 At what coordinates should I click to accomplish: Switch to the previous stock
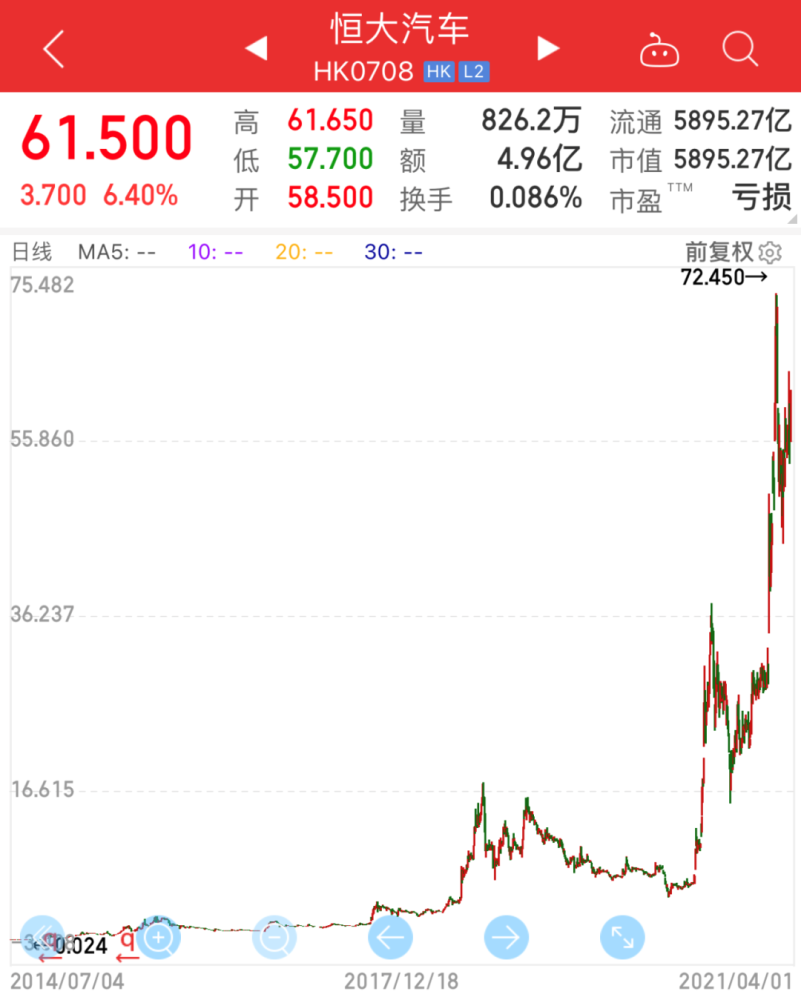[x=256, y=48]
